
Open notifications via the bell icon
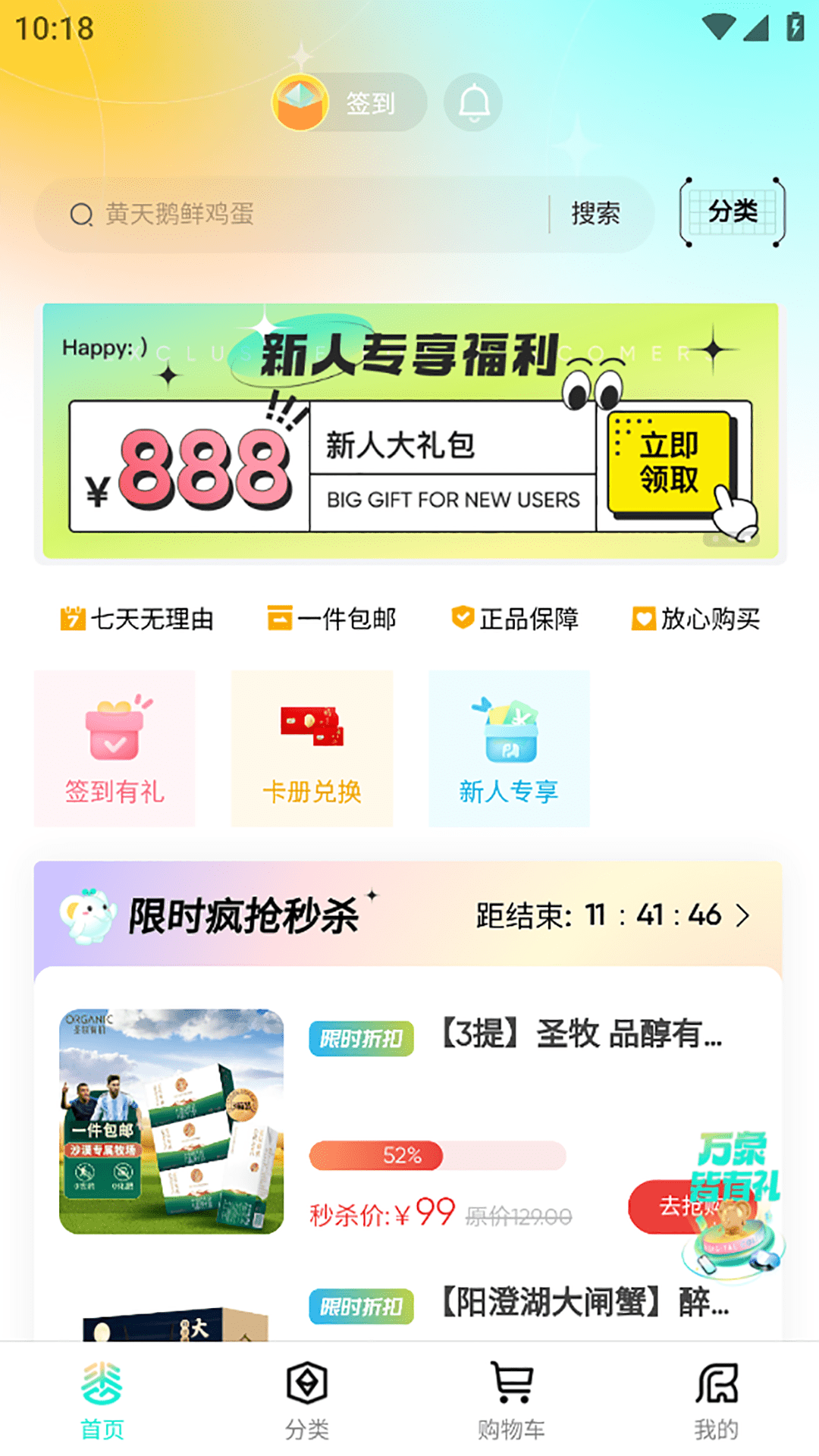474,102
